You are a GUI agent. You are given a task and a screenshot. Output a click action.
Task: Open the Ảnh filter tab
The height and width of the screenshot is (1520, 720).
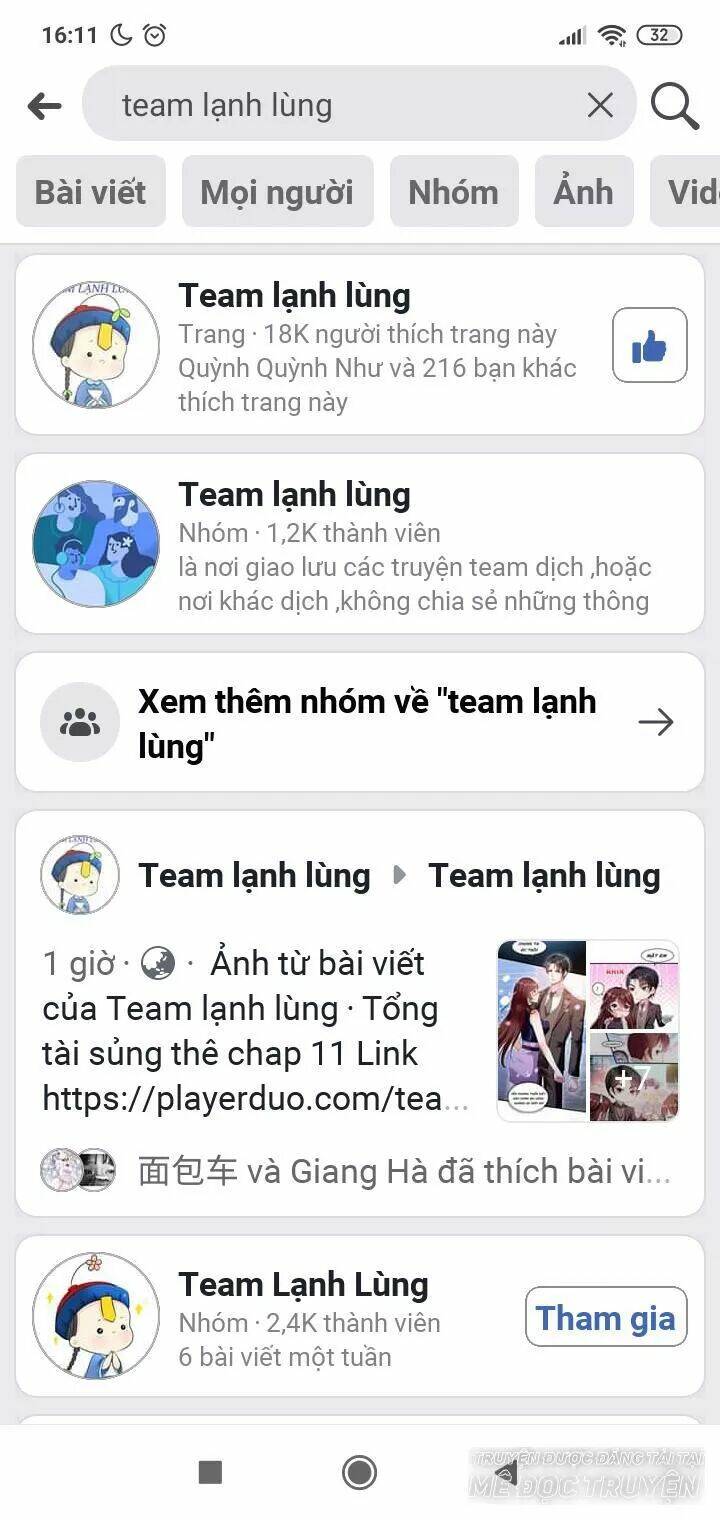pos(584,191)
